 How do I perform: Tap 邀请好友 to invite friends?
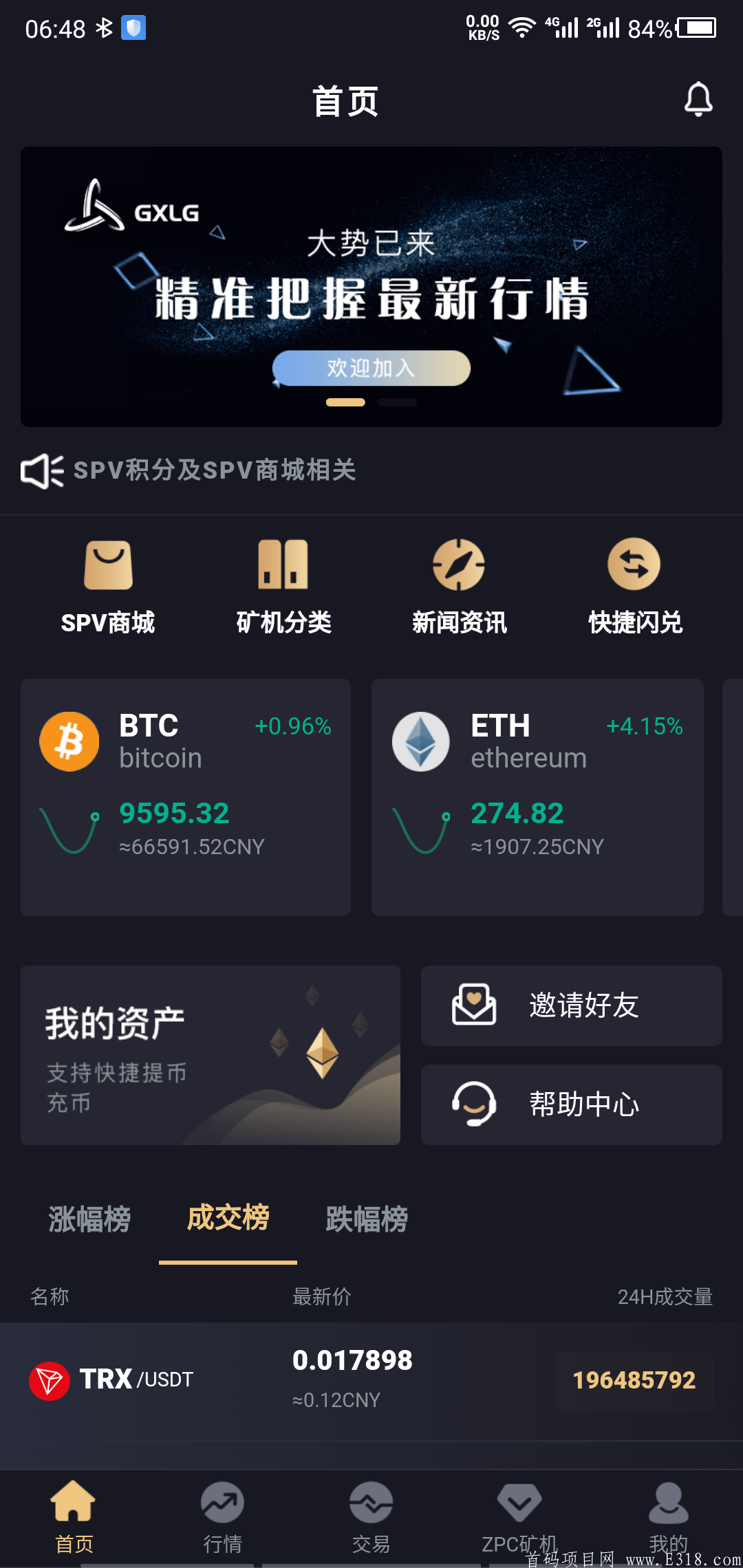[x=571, y=1005]
